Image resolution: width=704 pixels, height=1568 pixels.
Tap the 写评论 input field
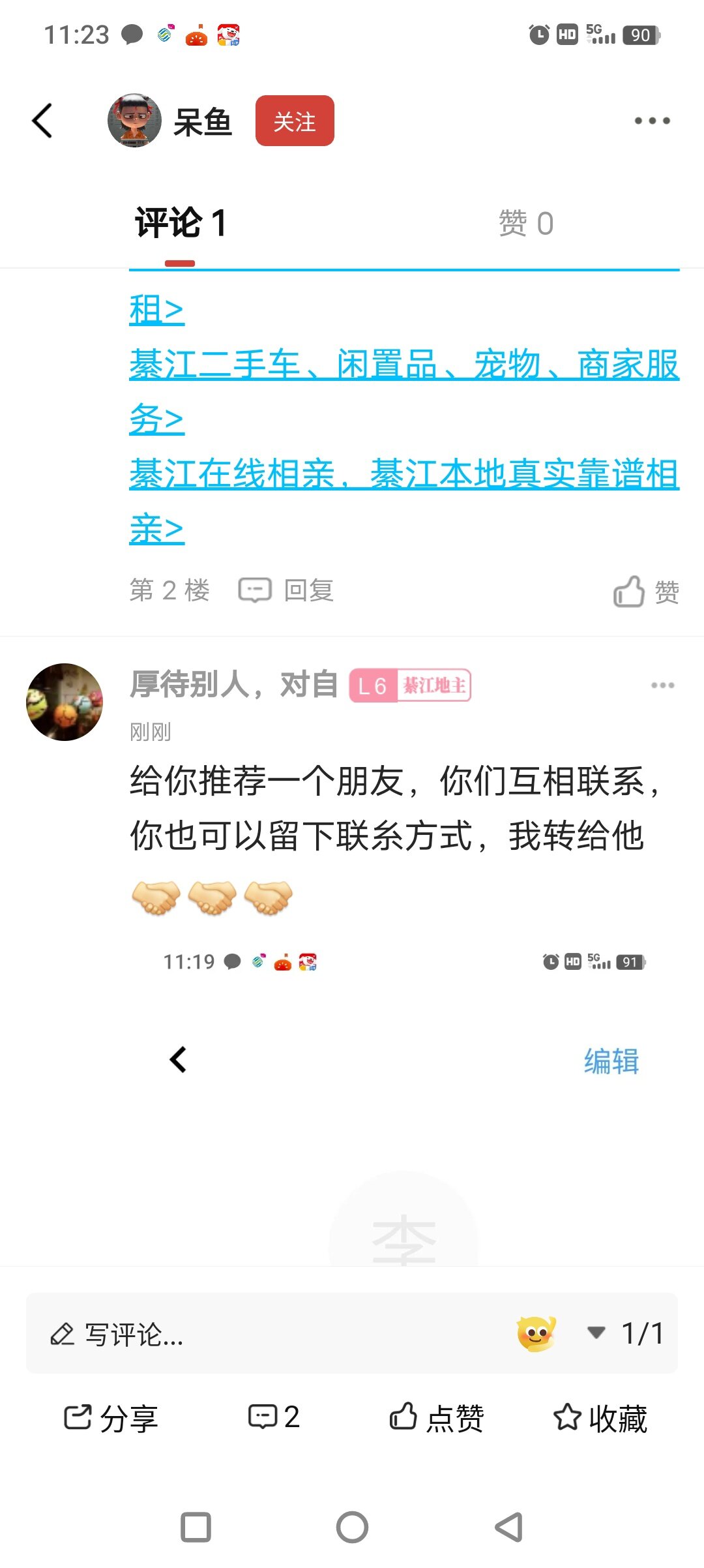point(261,1334)
